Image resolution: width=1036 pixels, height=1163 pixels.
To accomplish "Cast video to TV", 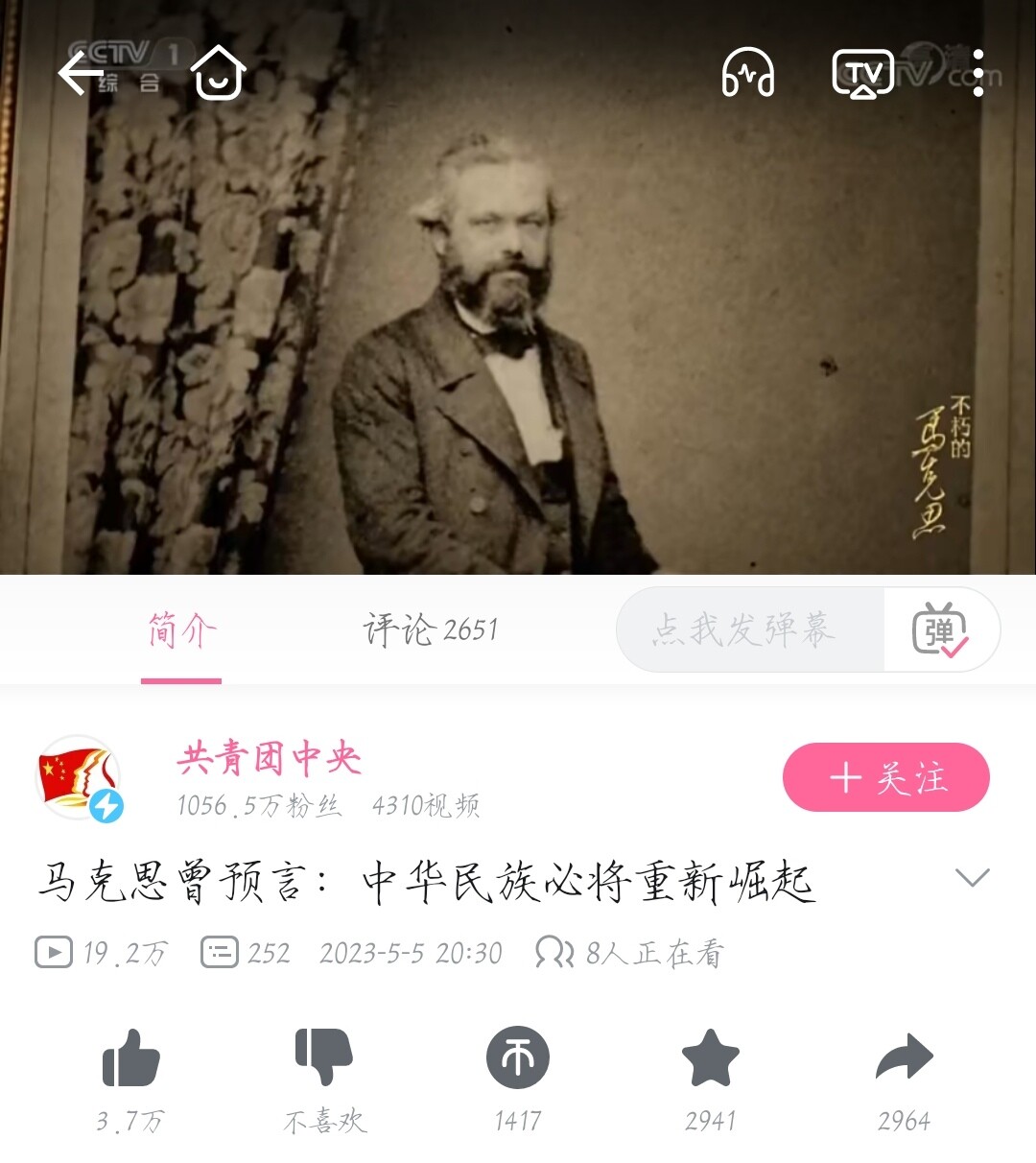I will tap(863, 73).
